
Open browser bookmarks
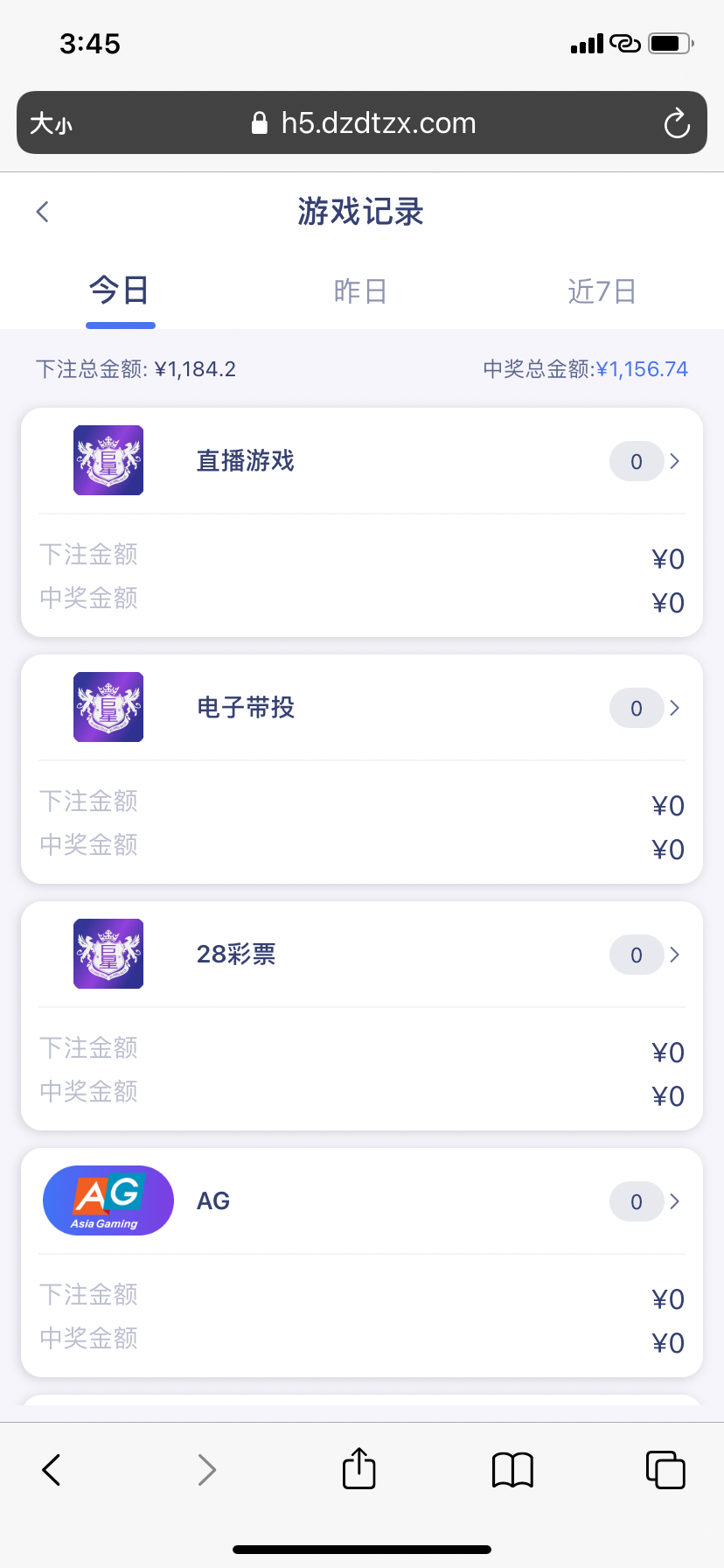pos(512,1470)
